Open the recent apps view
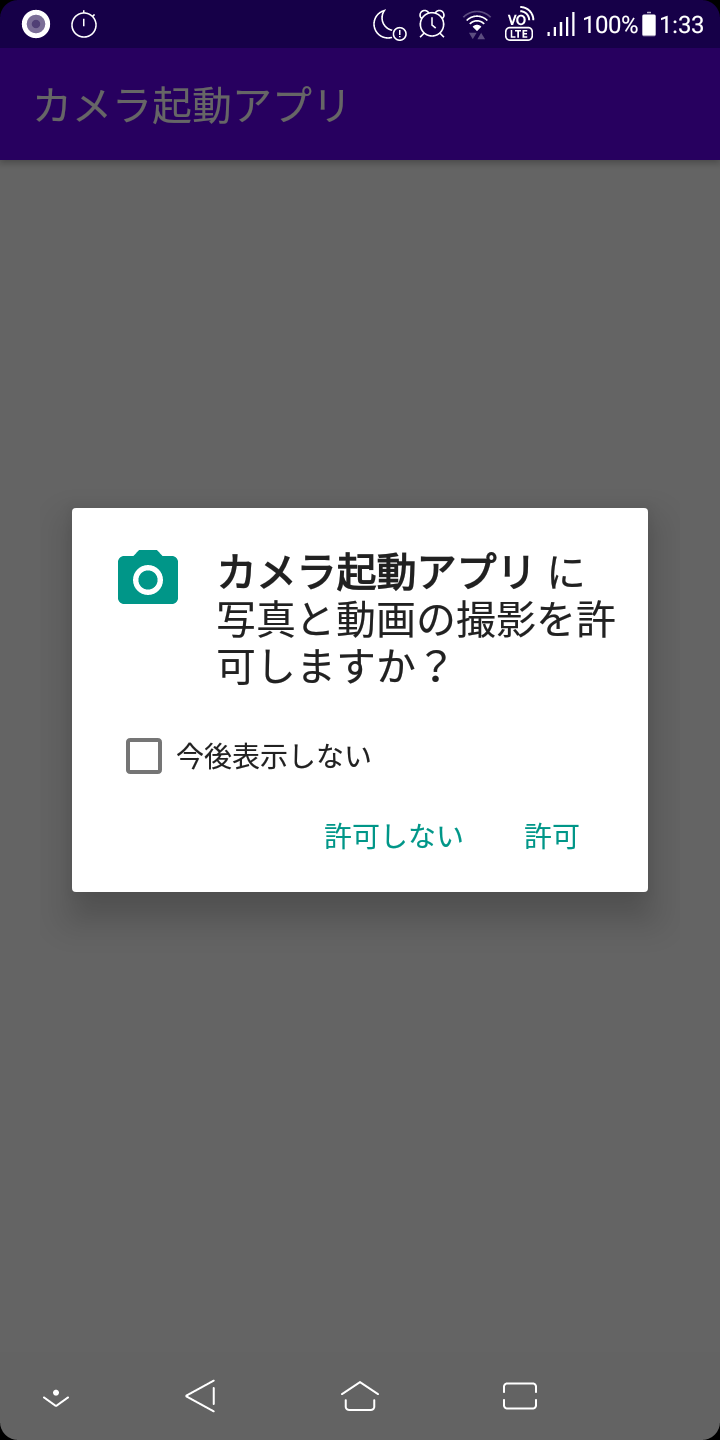The image size is (720, 1440). pyautogui.click(x=520, y=1396)
